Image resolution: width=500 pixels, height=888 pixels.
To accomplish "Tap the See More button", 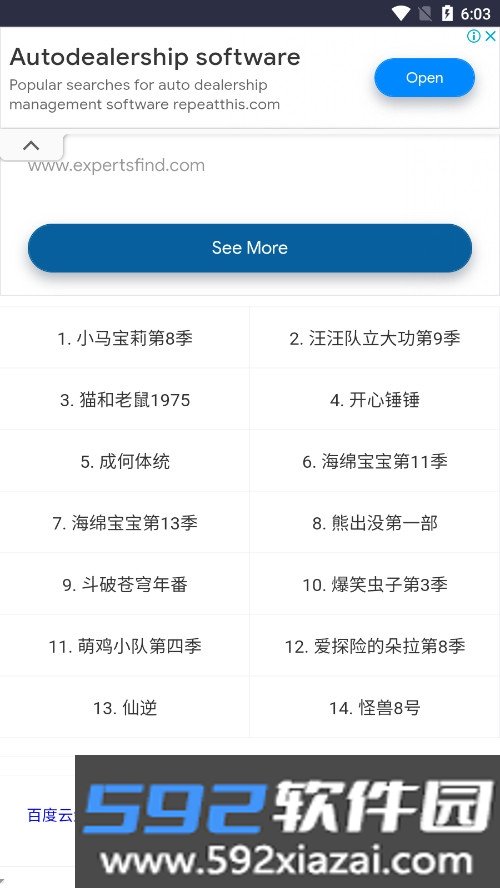I will (250, 247).
